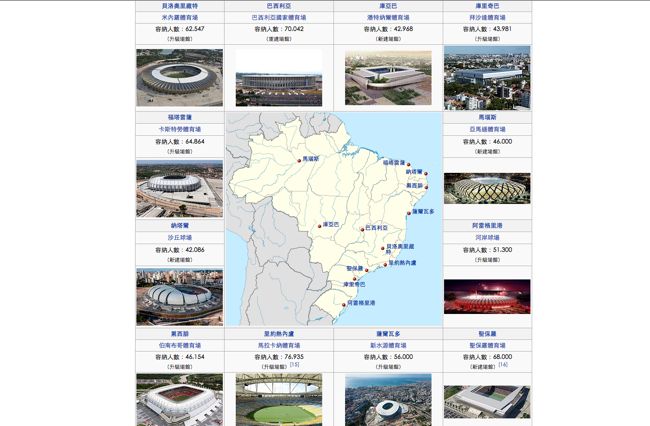View the photo under 河岸球場

point(487,296)
